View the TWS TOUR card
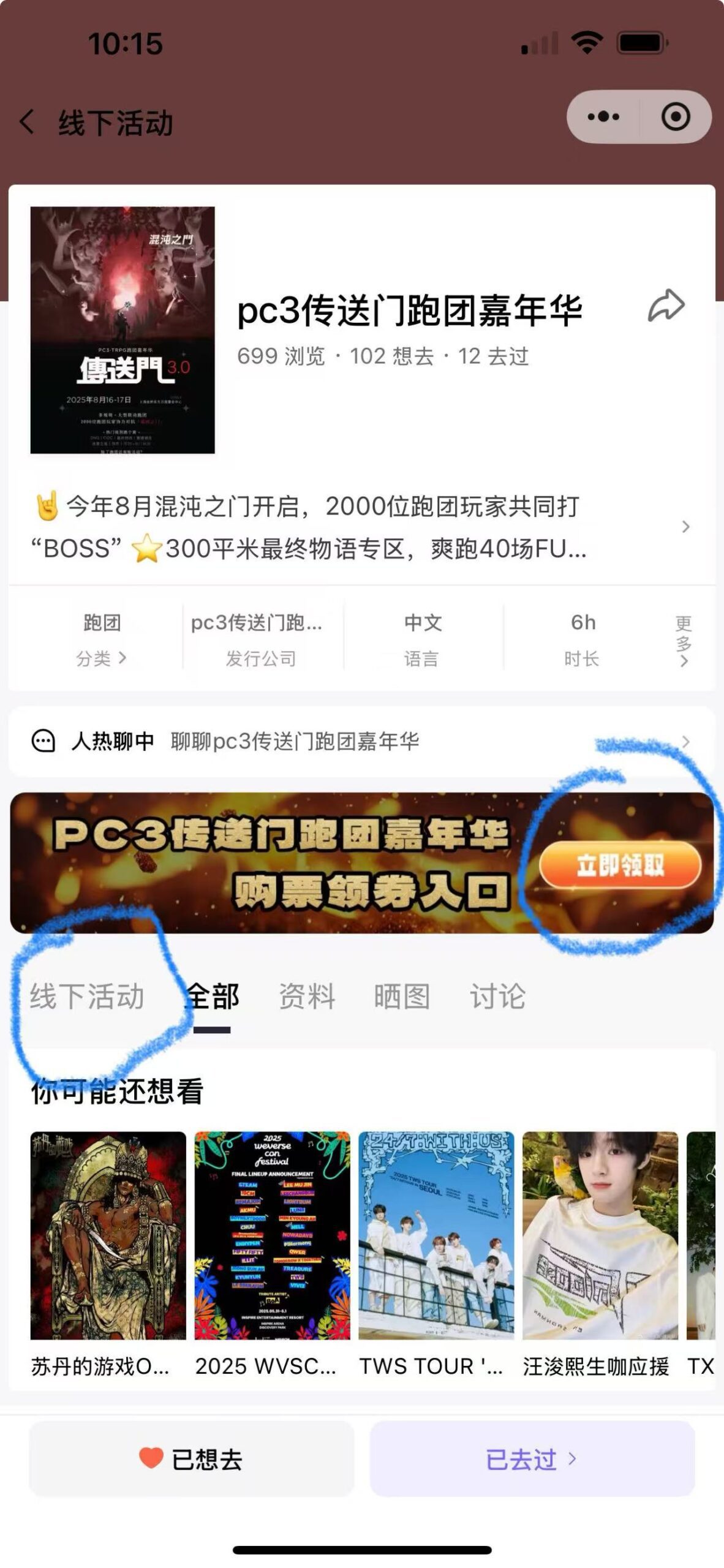The image size is (724, 1568). [x=436, y=1254]
